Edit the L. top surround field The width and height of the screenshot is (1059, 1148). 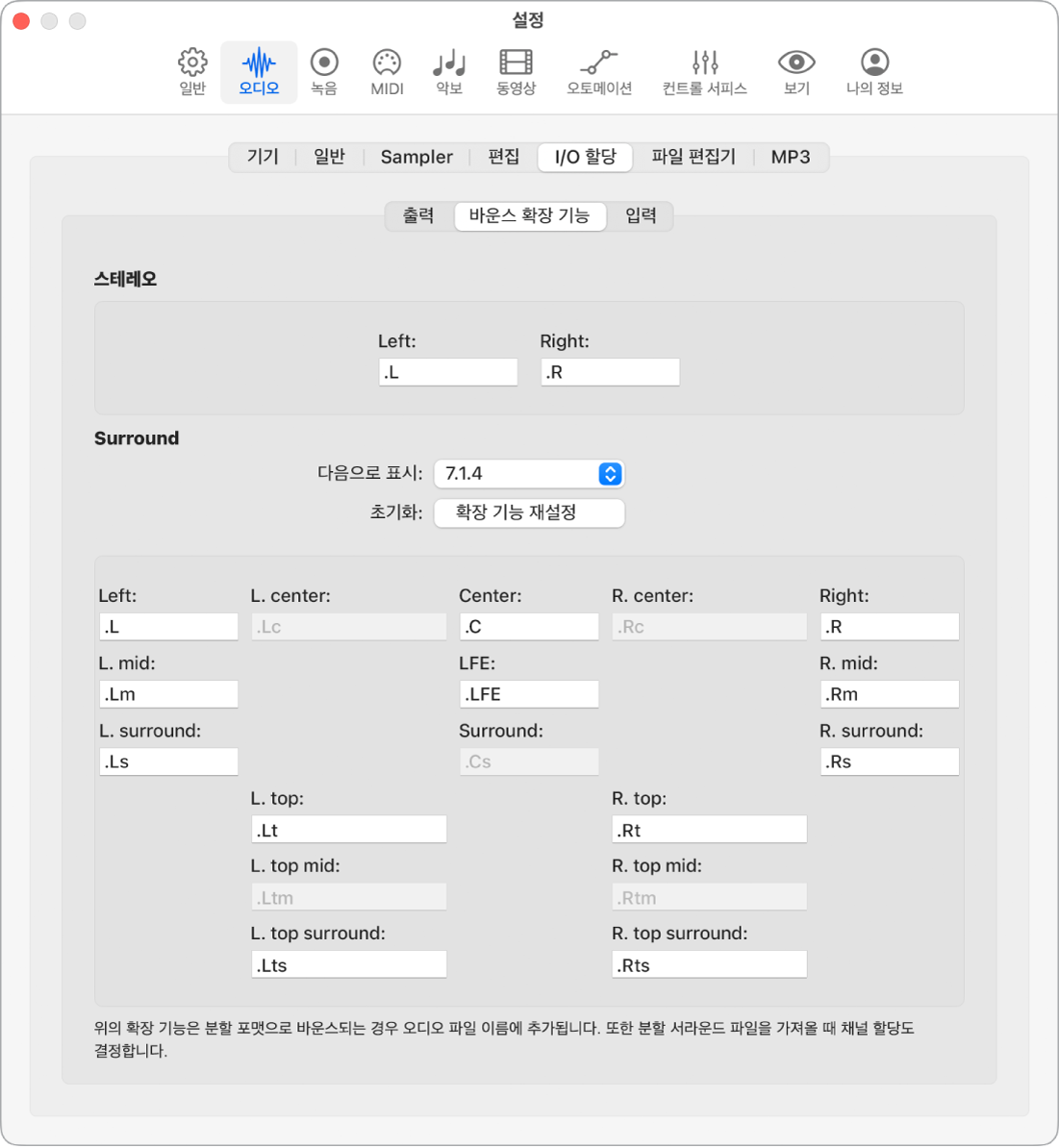click(x=348, y=965)
